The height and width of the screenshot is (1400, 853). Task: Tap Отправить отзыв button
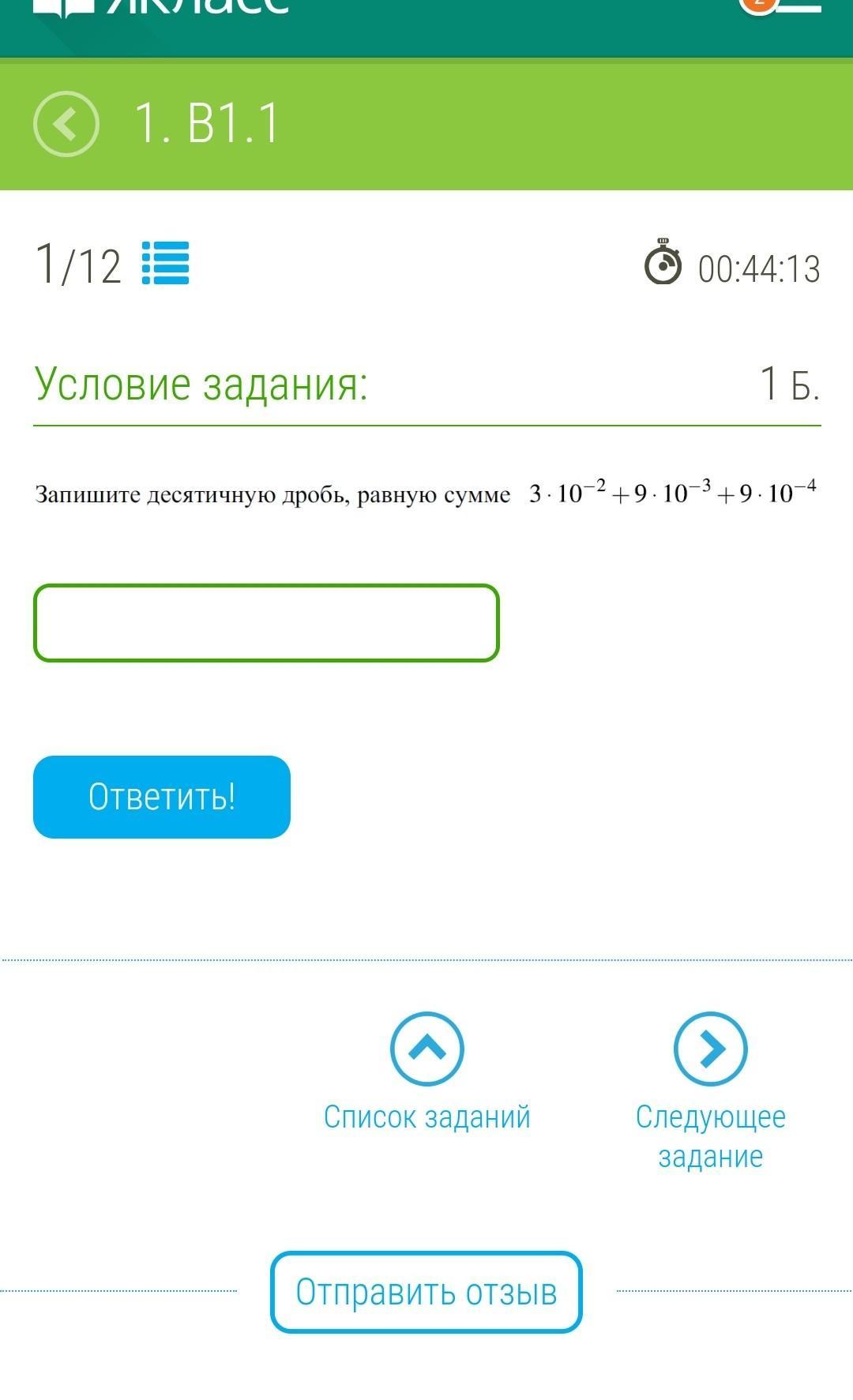click(x=426, y=1292)
